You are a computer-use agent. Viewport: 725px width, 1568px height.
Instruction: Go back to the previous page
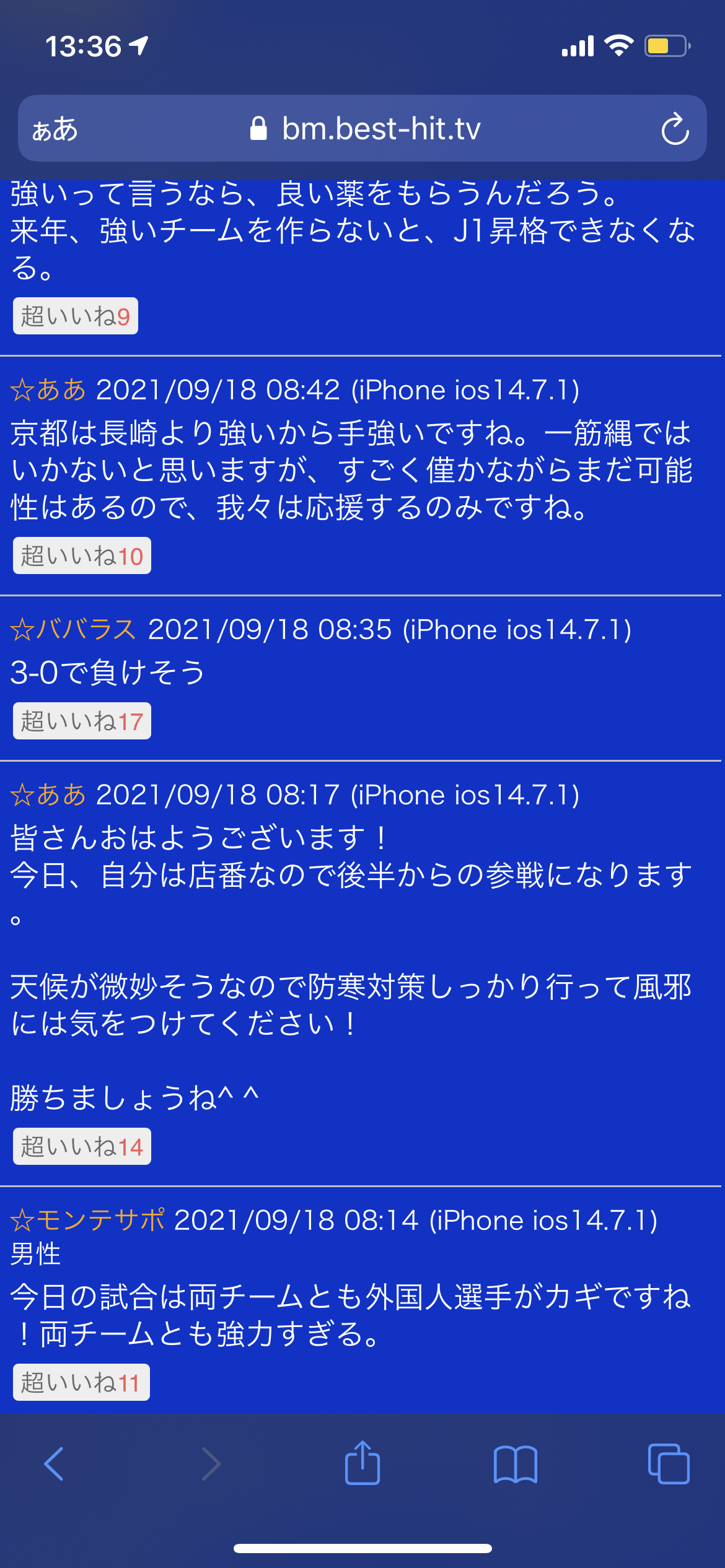pos(54,1464)
